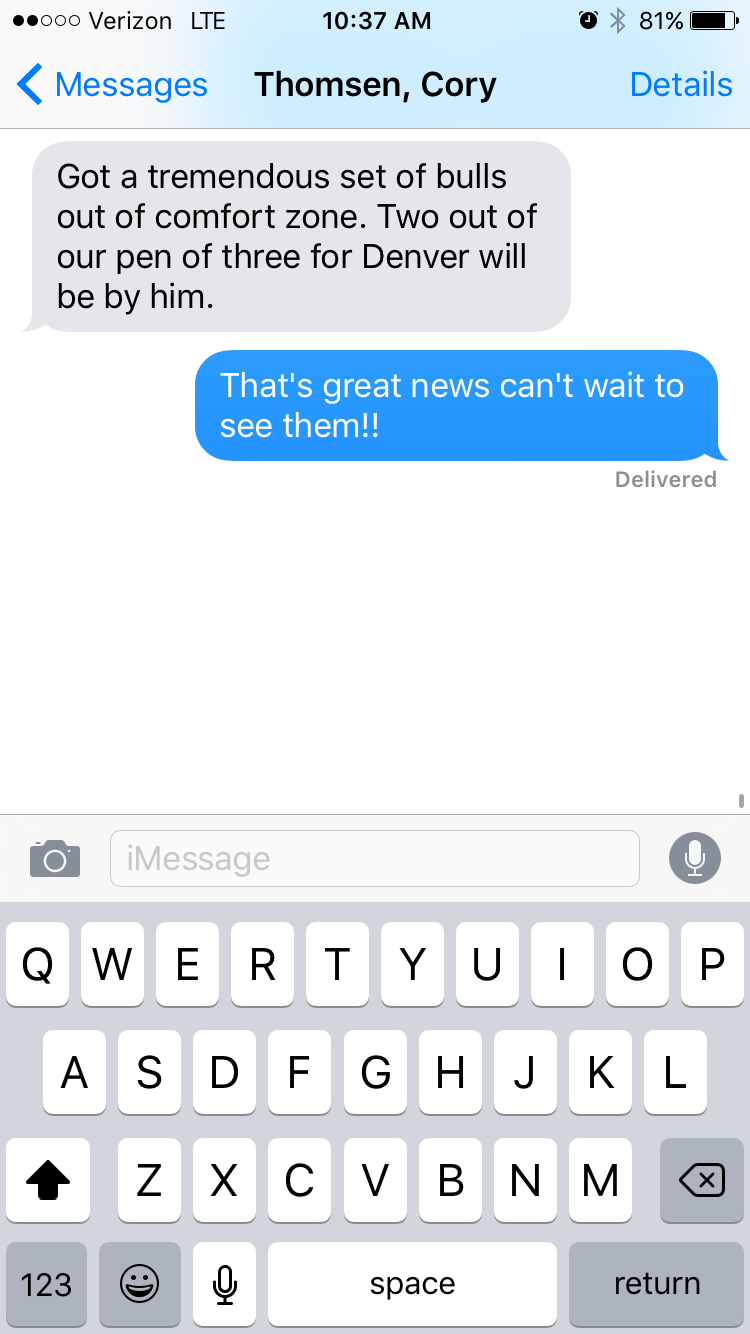Tap the backspace key on the keyboard
The image size is (750, 1334).
click(701, 1181)
